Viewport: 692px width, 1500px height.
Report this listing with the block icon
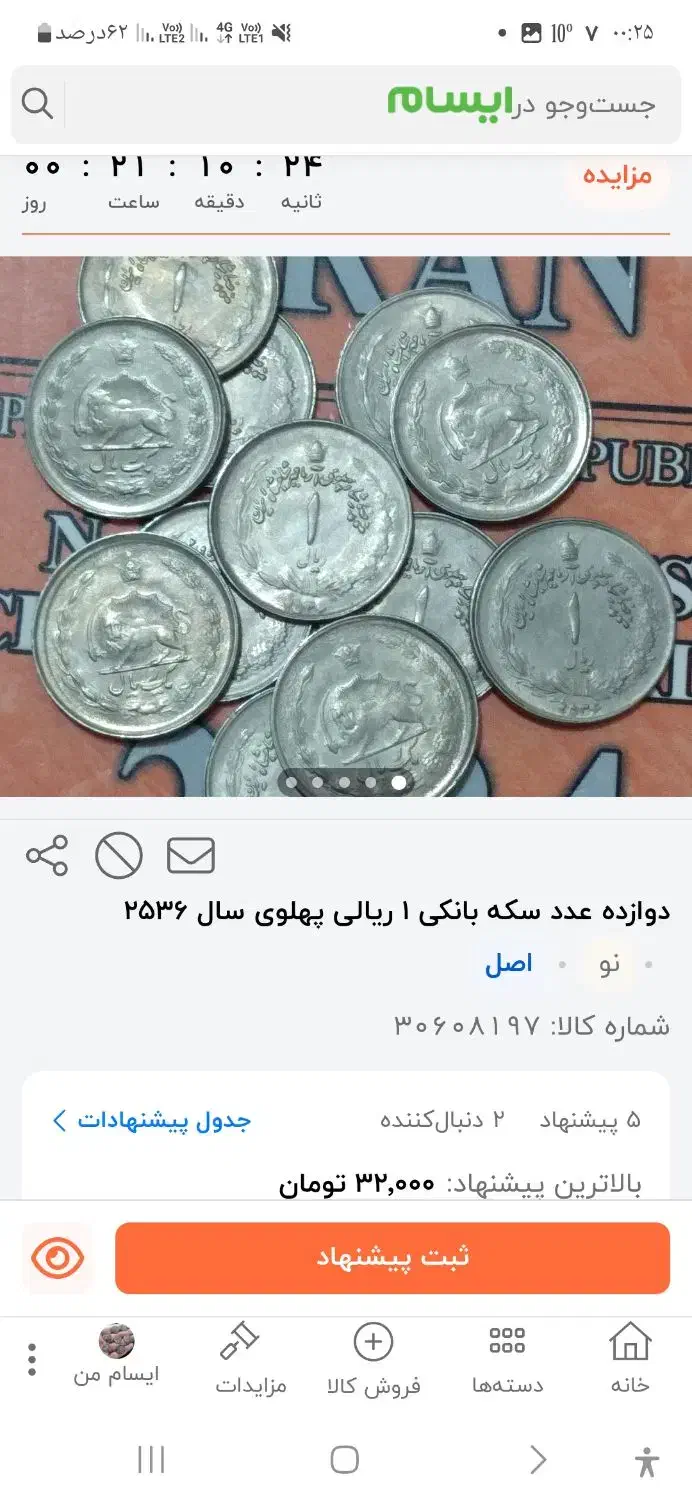click(x=119, y=856)
